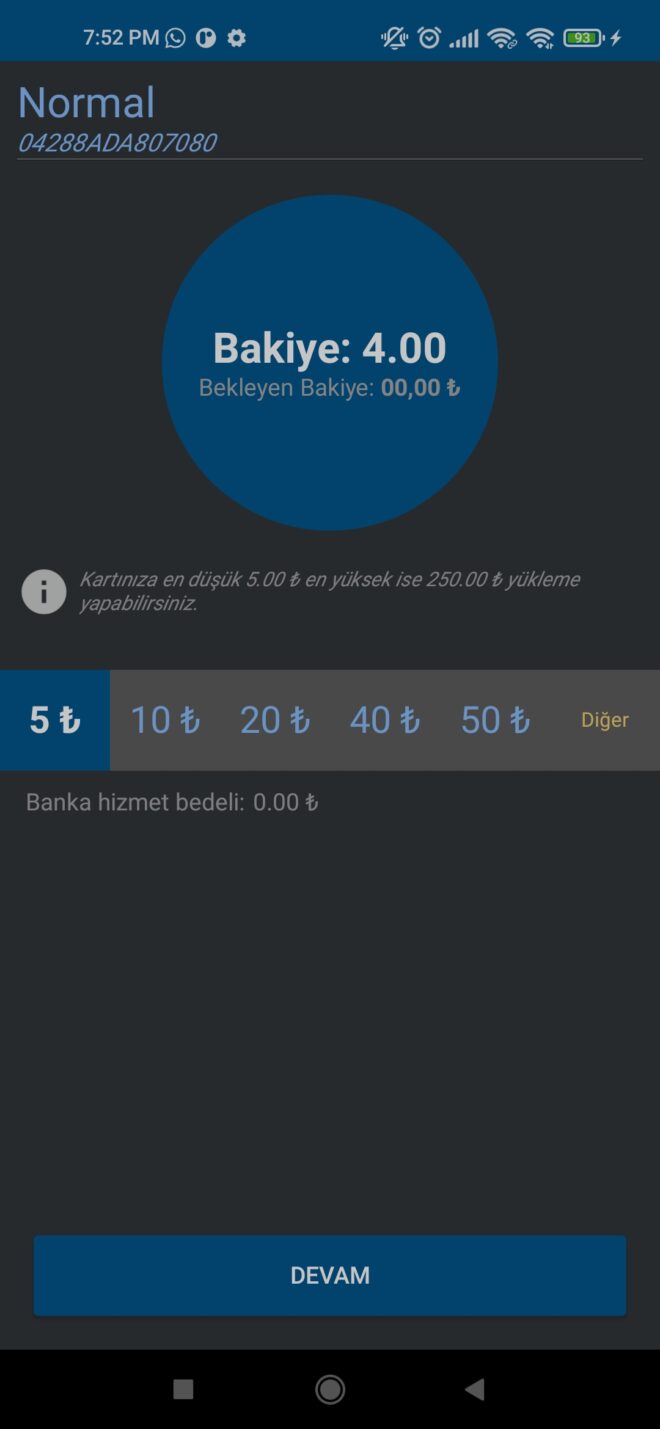This screenshot has height=1429, width=660.
Task: Return to the phone's home screen
Action: click(330, 1389)
